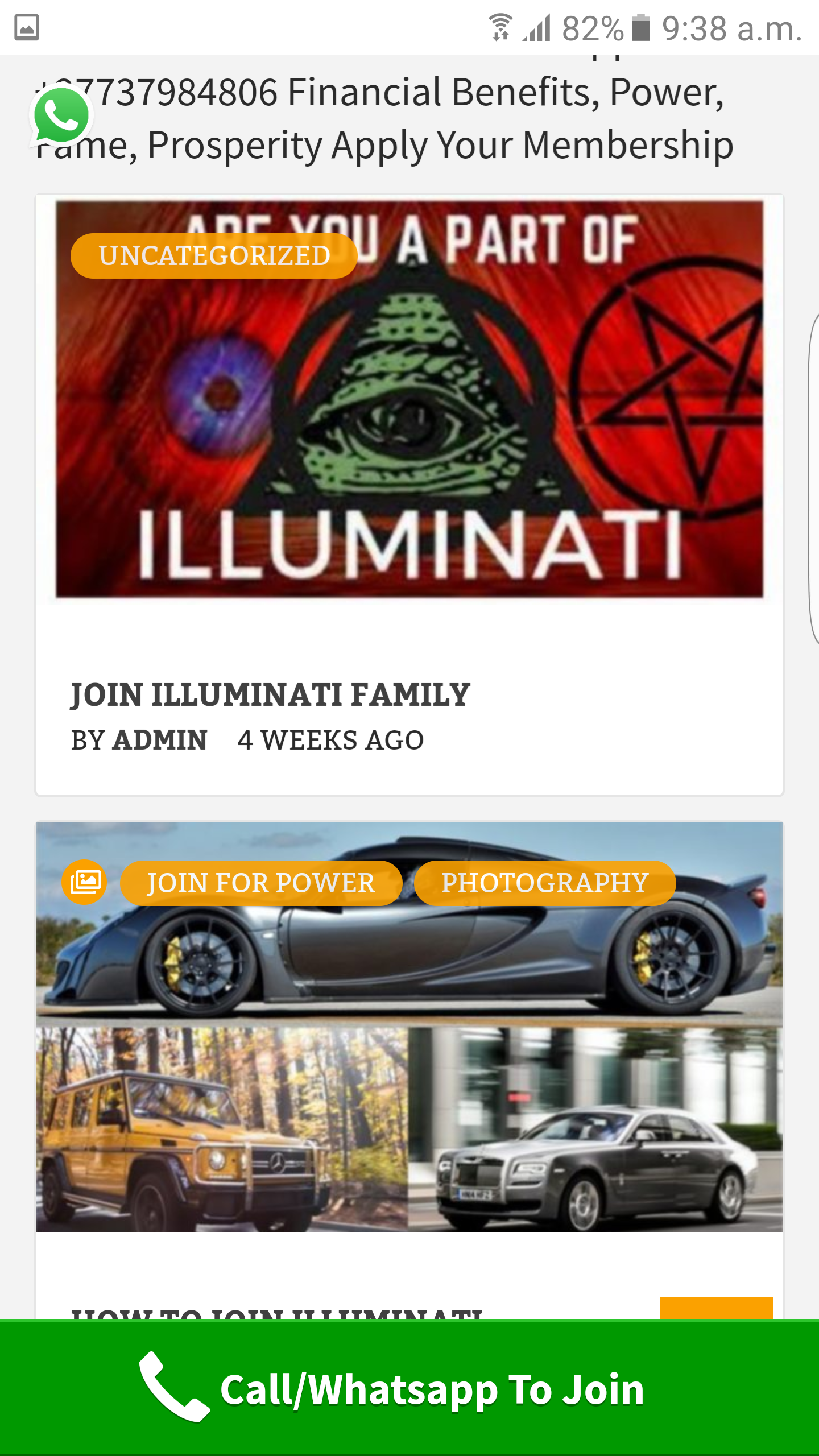Open the luxury cars gallery post image
The image size is (819, 1456).
pos(409,1081)
